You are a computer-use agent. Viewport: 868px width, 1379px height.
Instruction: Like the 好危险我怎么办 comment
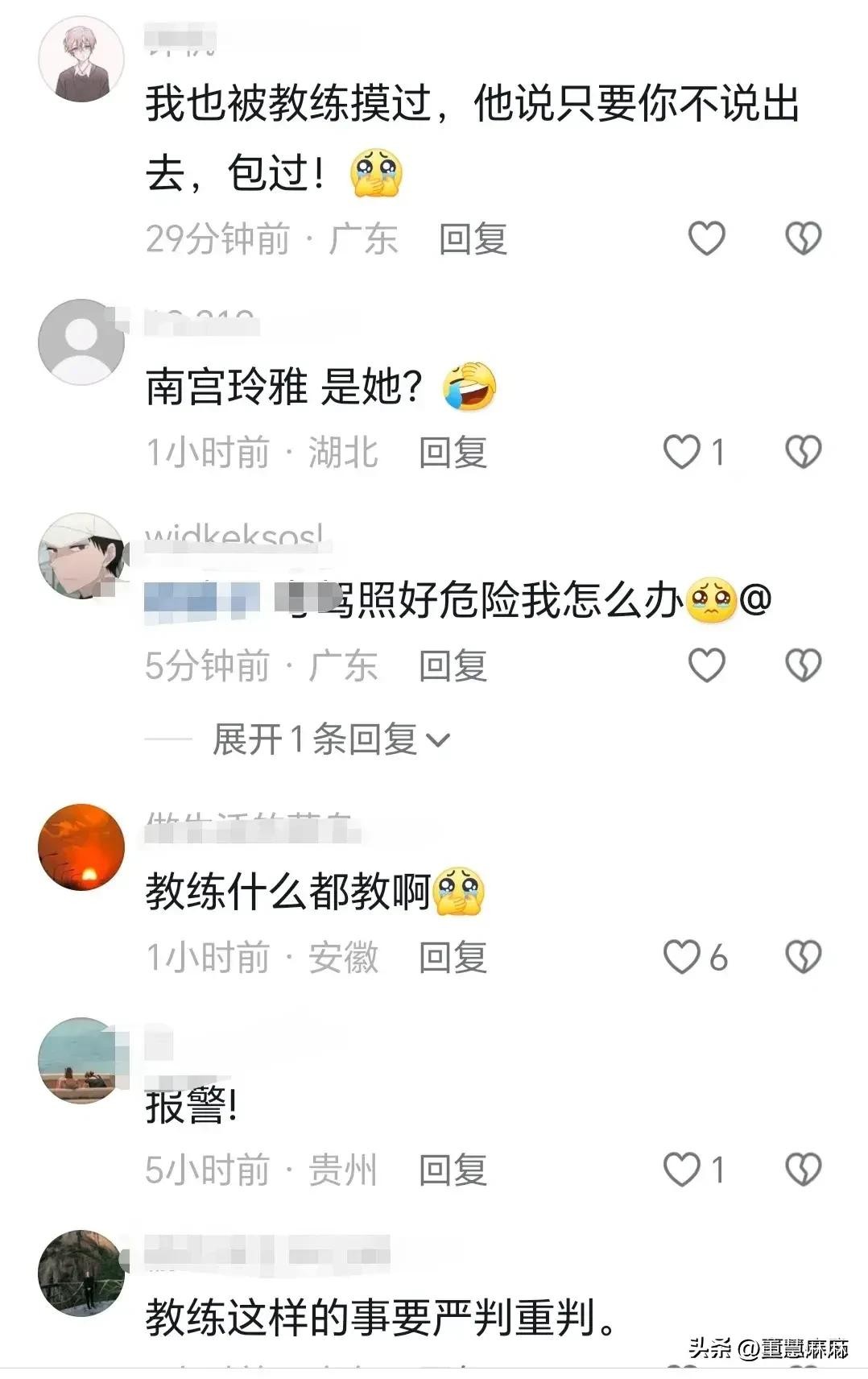(x=706, y=665)
